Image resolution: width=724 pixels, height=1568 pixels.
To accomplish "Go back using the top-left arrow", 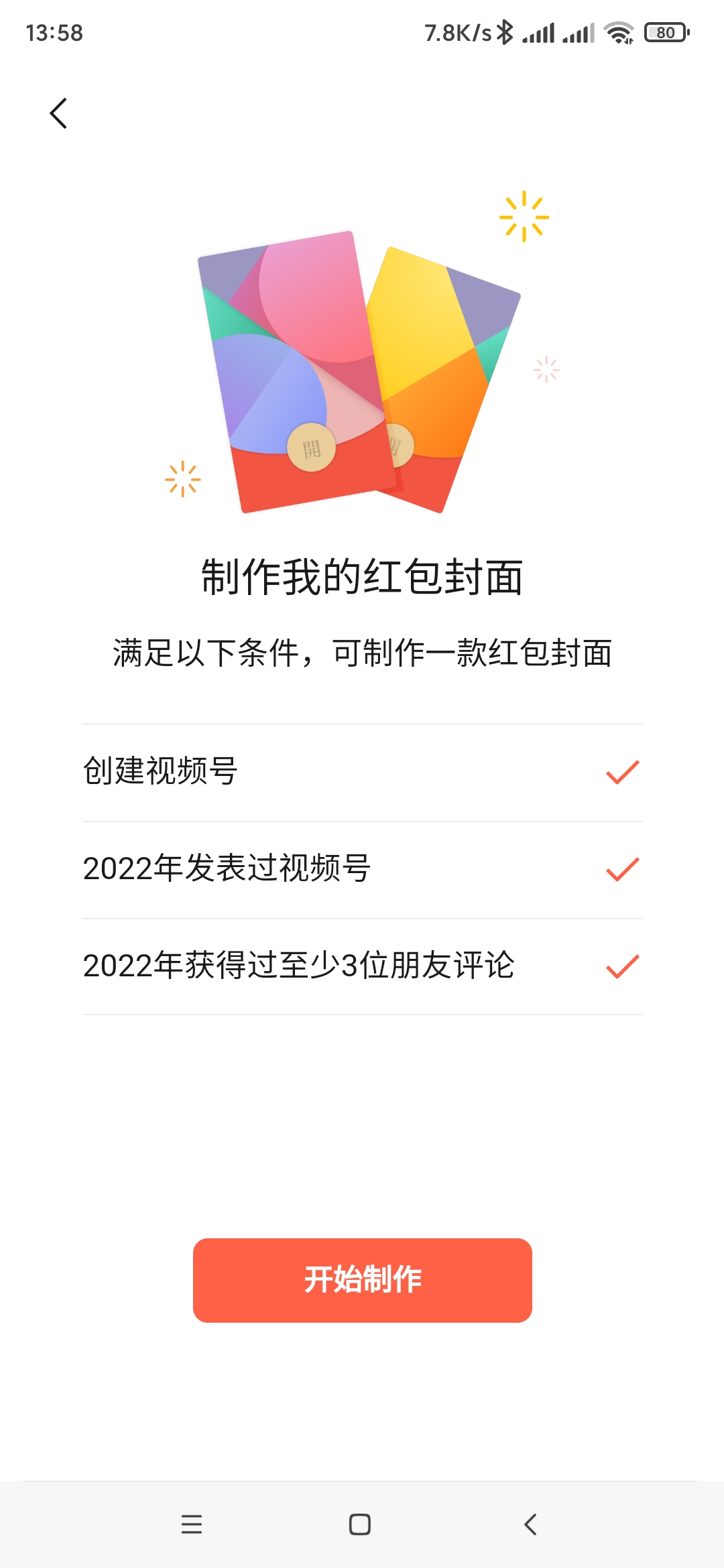I will coord(59,113).
